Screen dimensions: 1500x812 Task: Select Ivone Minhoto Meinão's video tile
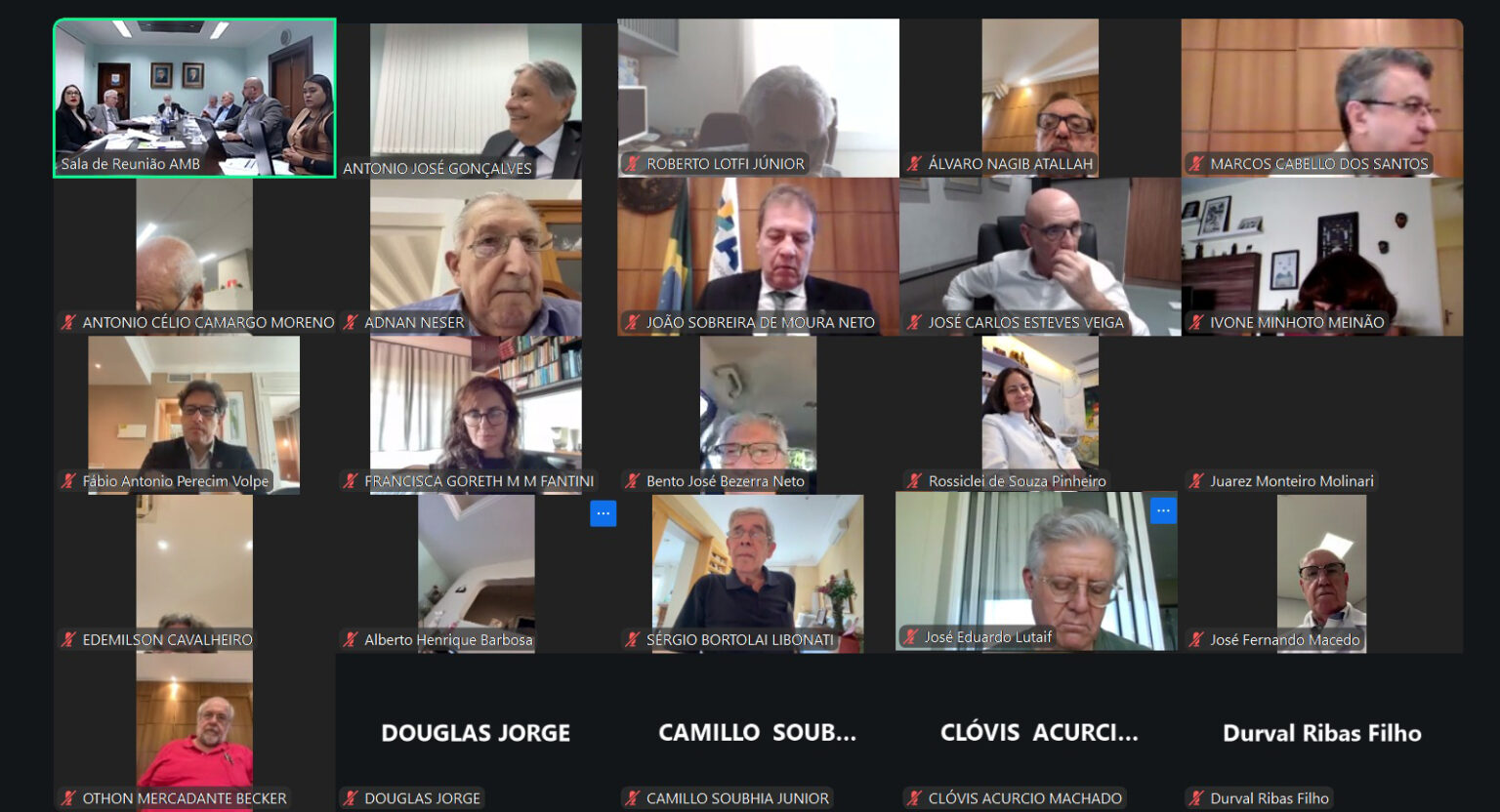pos(1321,256)
